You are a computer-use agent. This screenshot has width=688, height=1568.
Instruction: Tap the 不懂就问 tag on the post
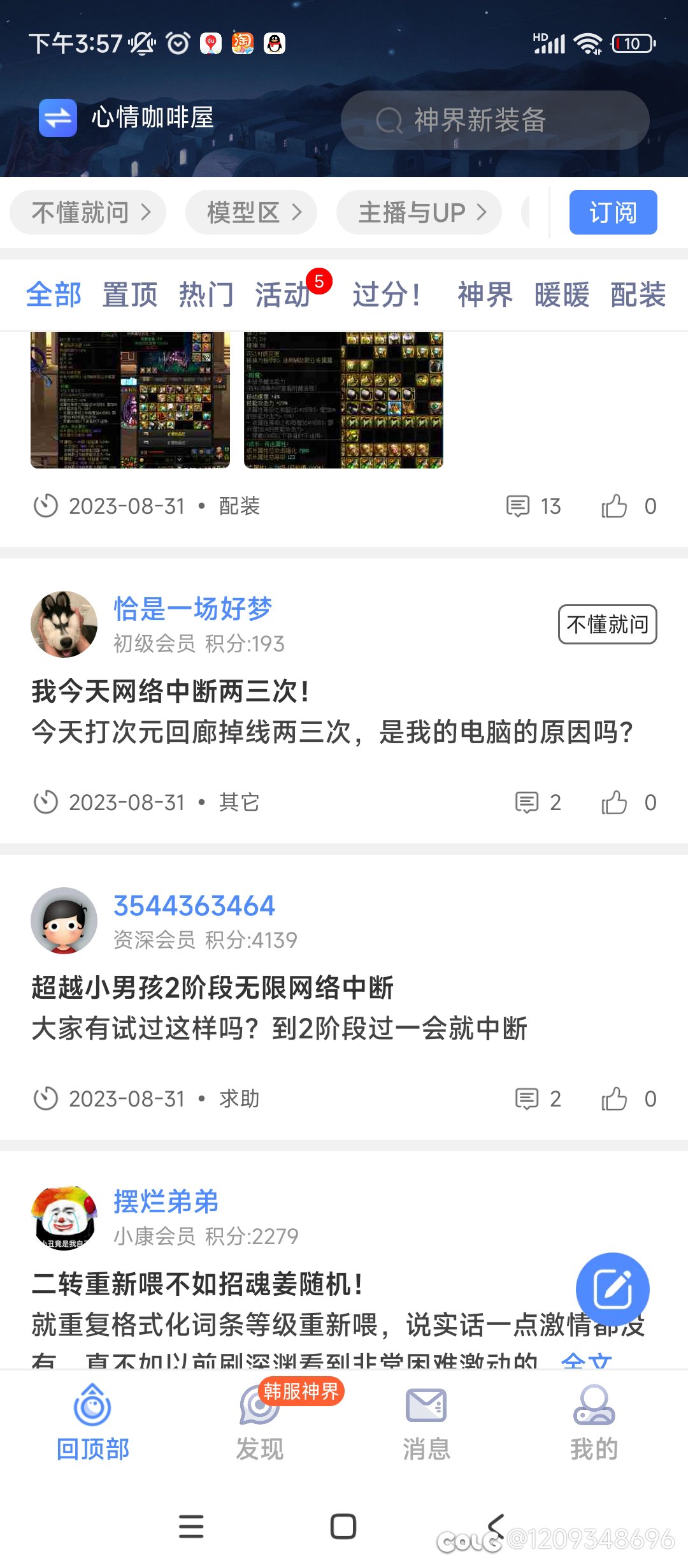[607, 624]
